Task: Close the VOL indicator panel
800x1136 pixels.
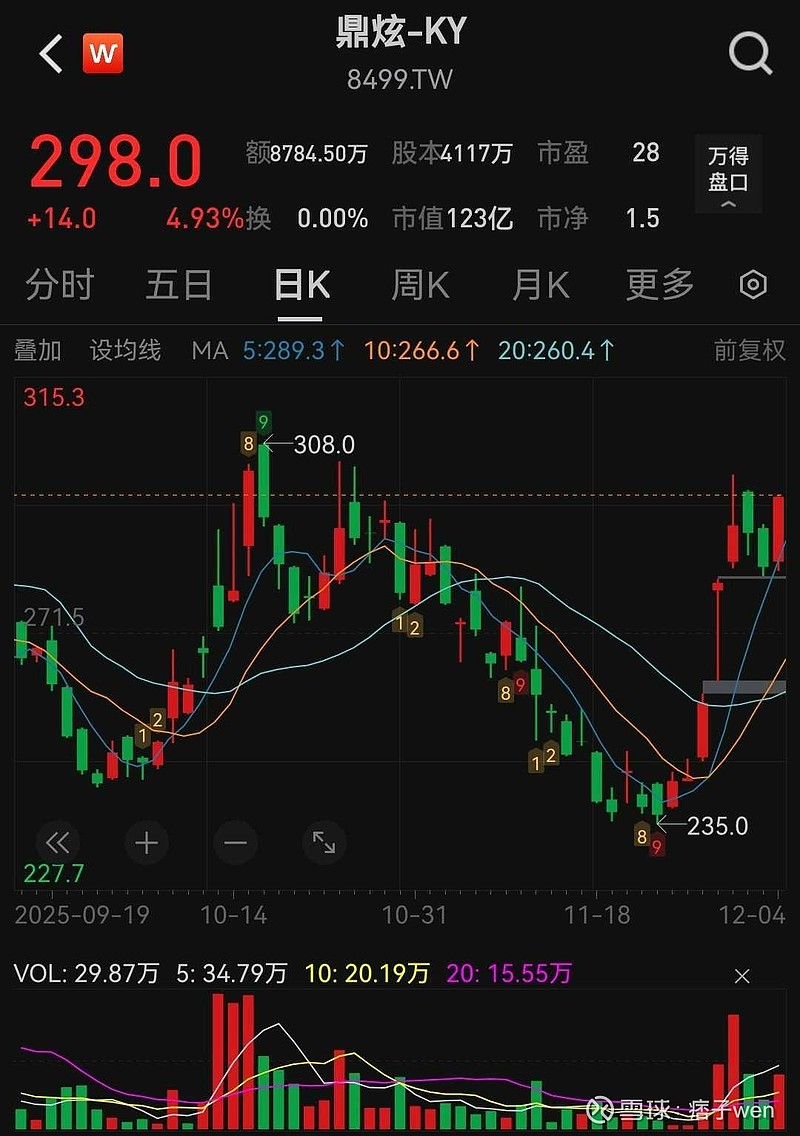Action: 742,976
